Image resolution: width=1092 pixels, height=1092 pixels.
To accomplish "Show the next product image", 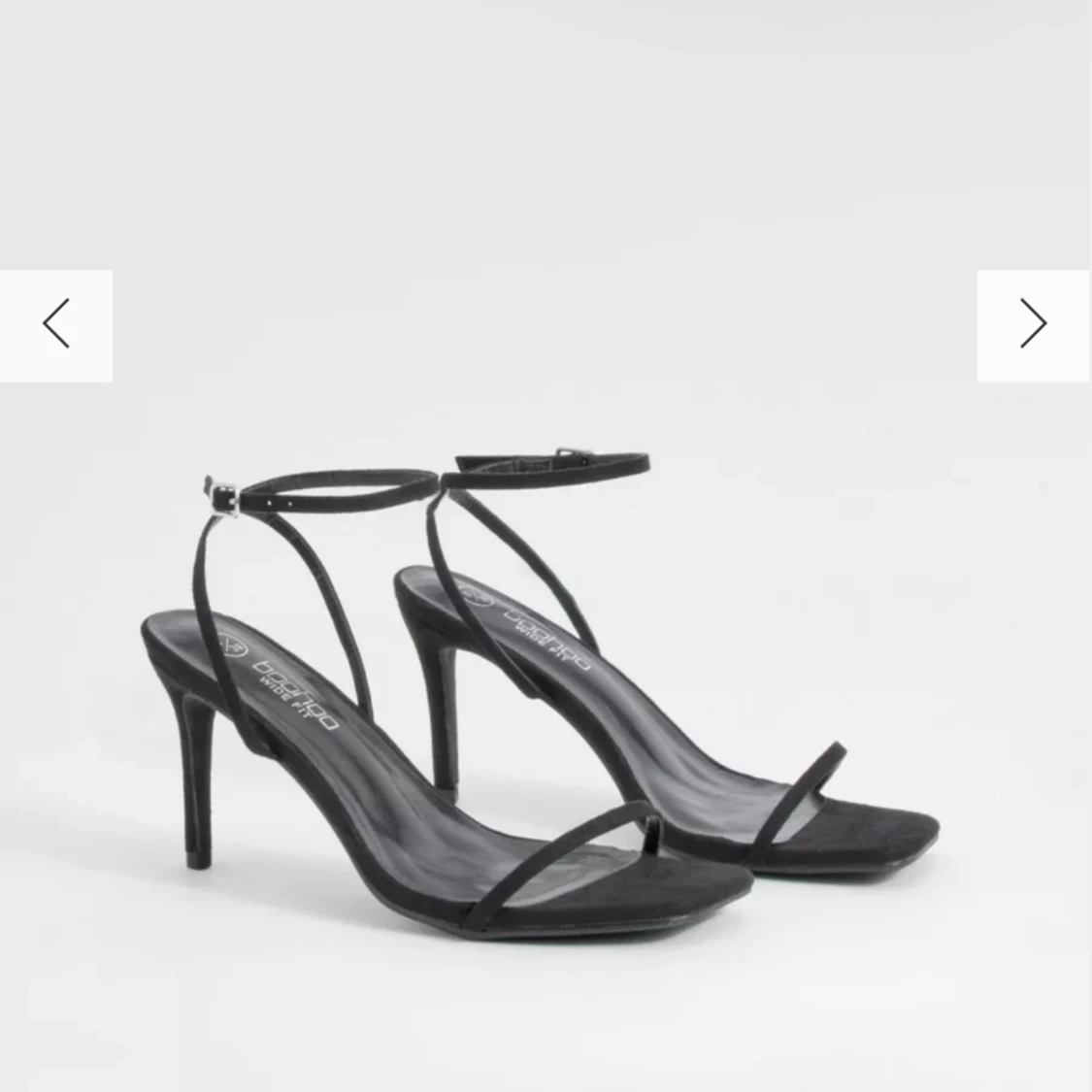I will coord(1033,324).
